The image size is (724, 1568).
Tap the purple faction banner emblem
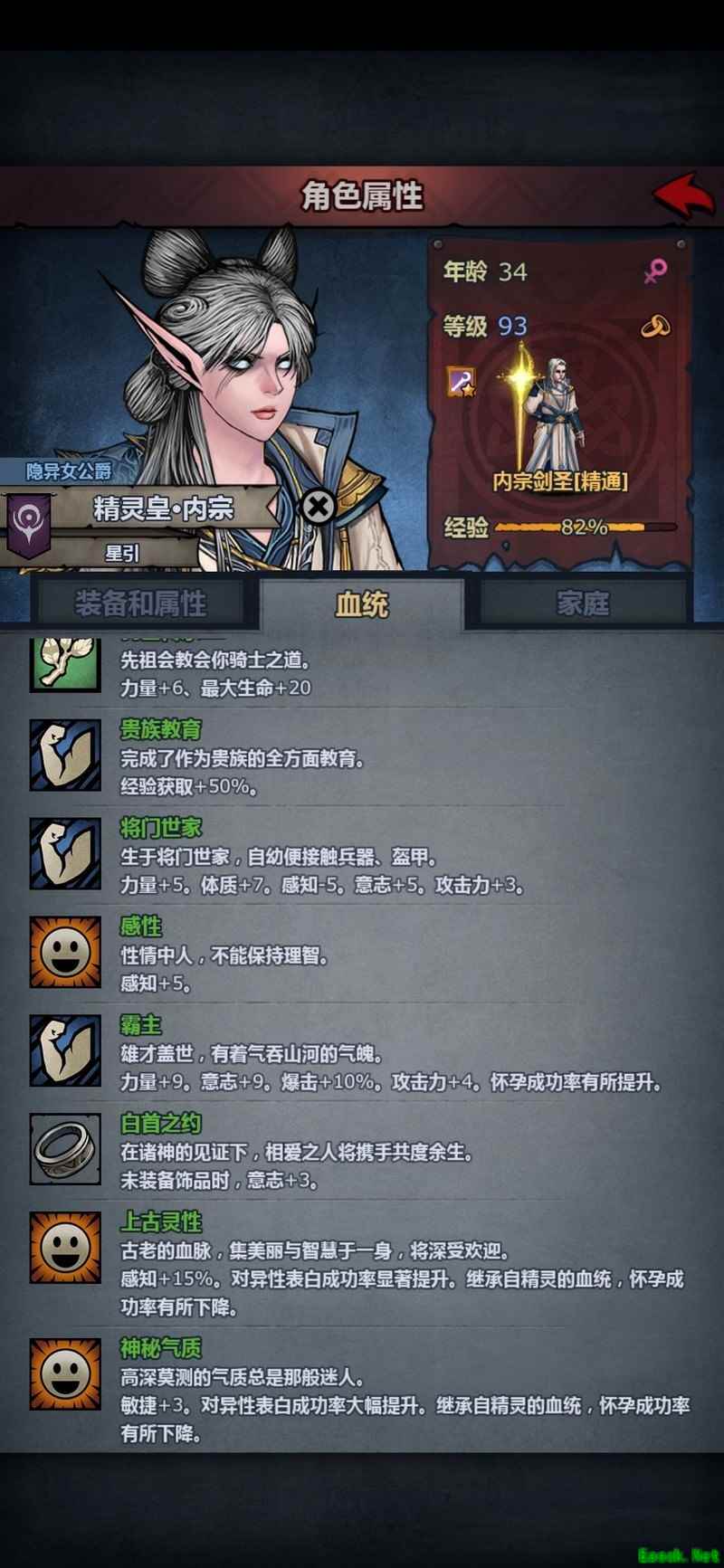tap(29, 523)
